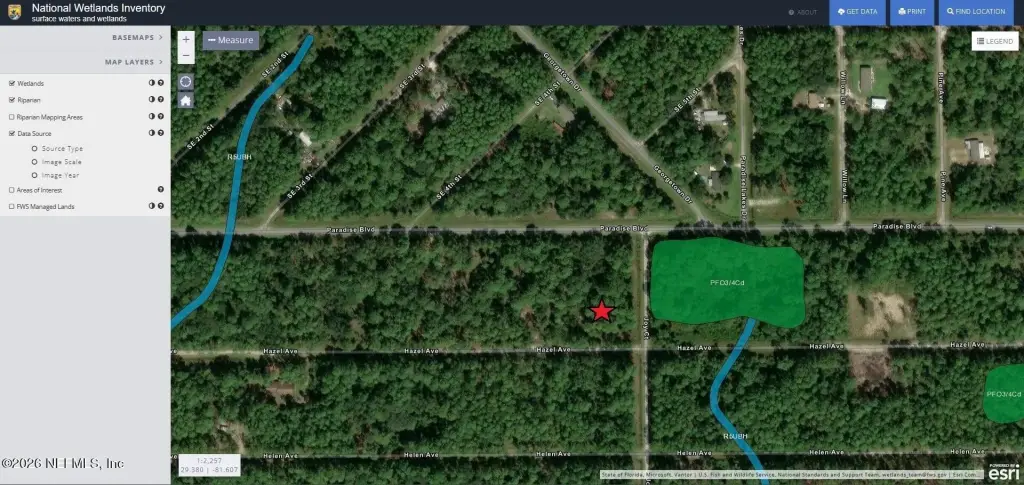Show the map Legend
Viewport: 1024px width, 485px height.
click(994, 41)
